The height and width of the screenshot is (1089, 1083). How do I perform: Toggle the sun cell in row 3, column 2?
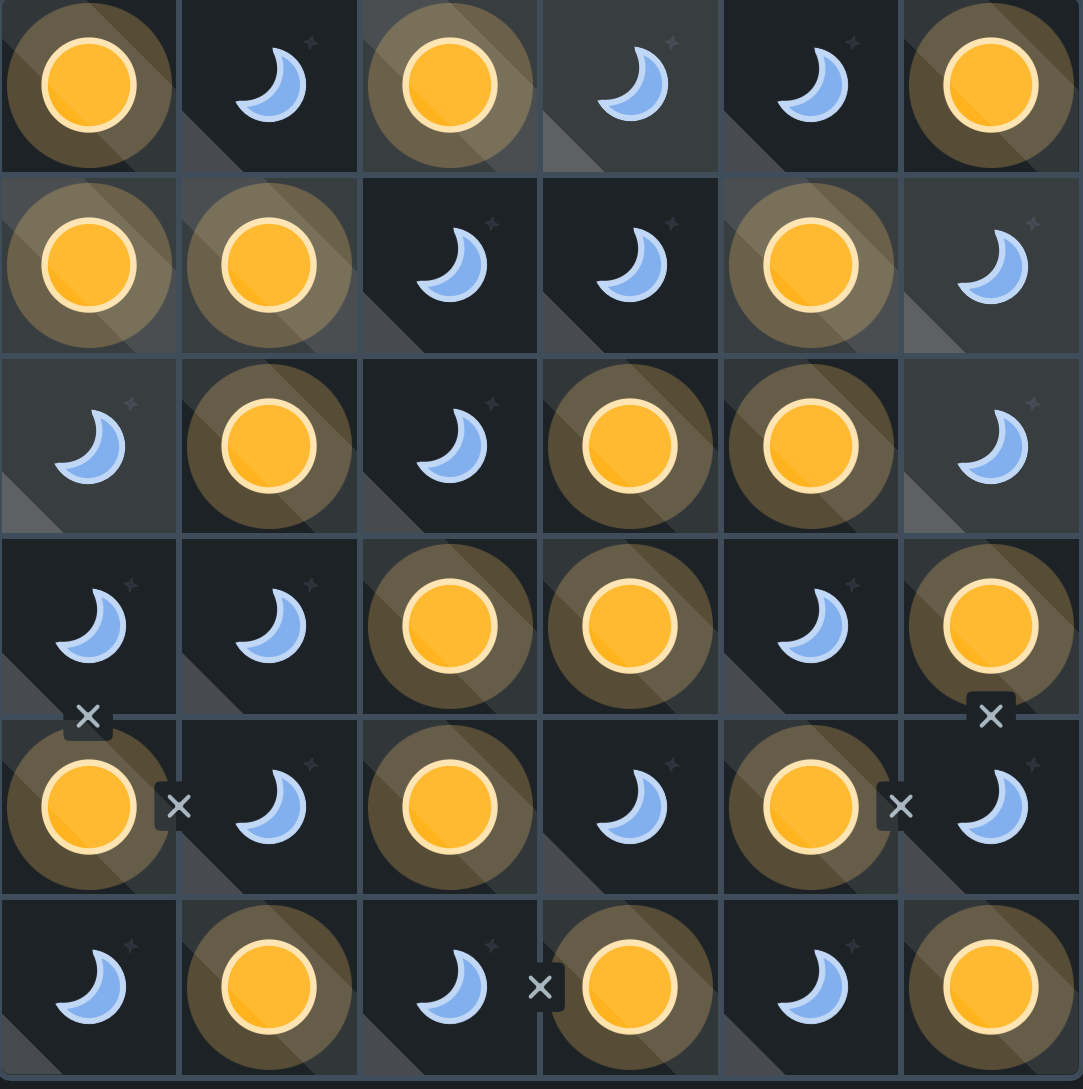coord(269,446)
